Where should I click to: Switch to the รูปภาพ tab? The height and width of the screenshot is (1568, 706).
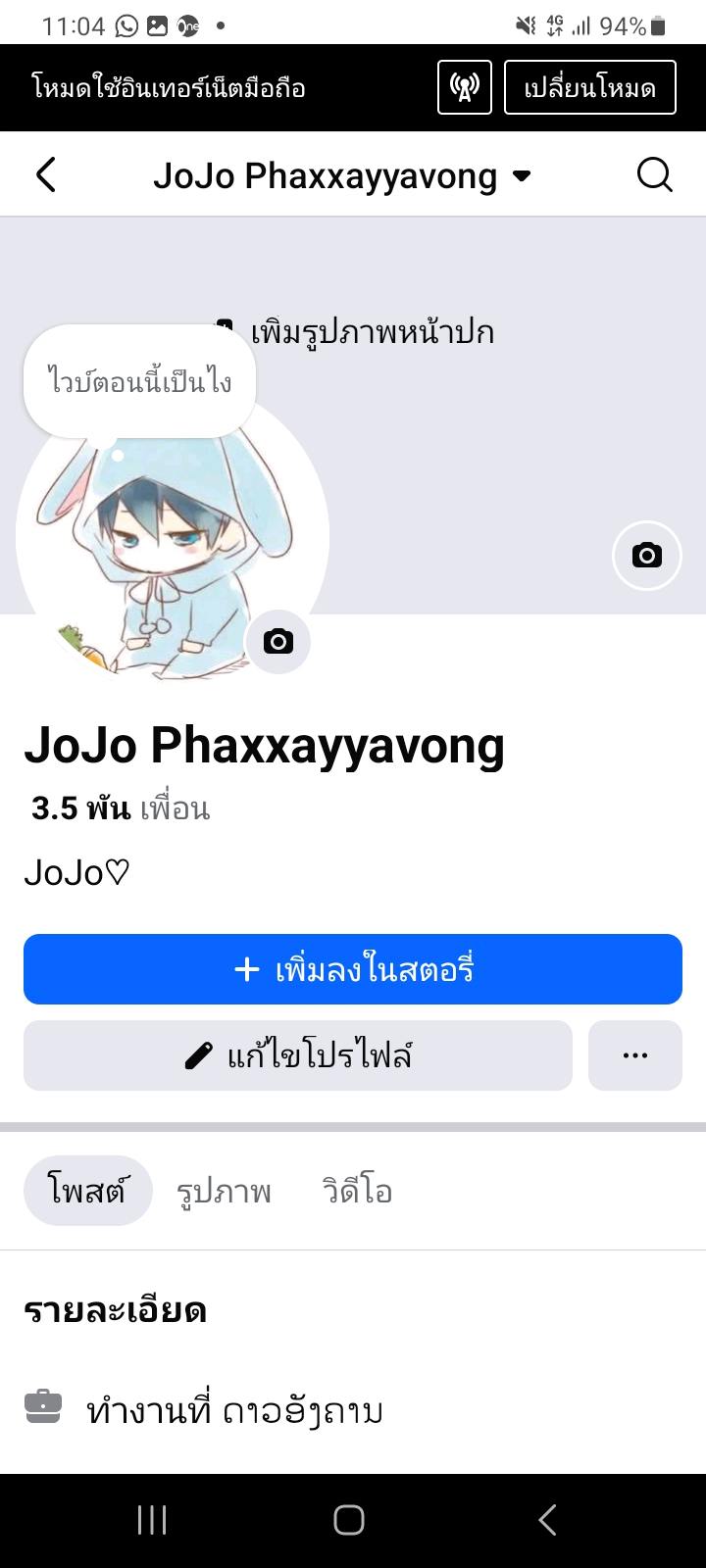(224, 1191)
